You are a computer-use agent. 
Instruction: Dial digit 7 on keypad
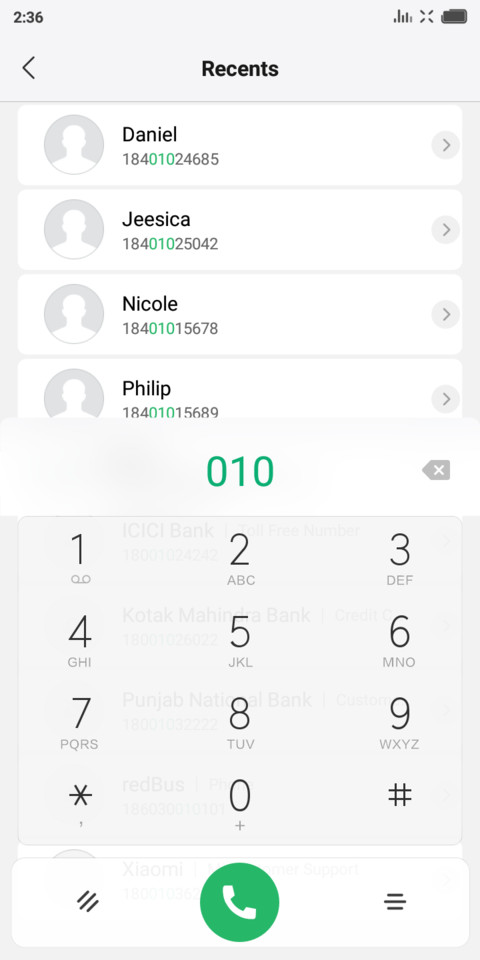(x=80, y=722)
